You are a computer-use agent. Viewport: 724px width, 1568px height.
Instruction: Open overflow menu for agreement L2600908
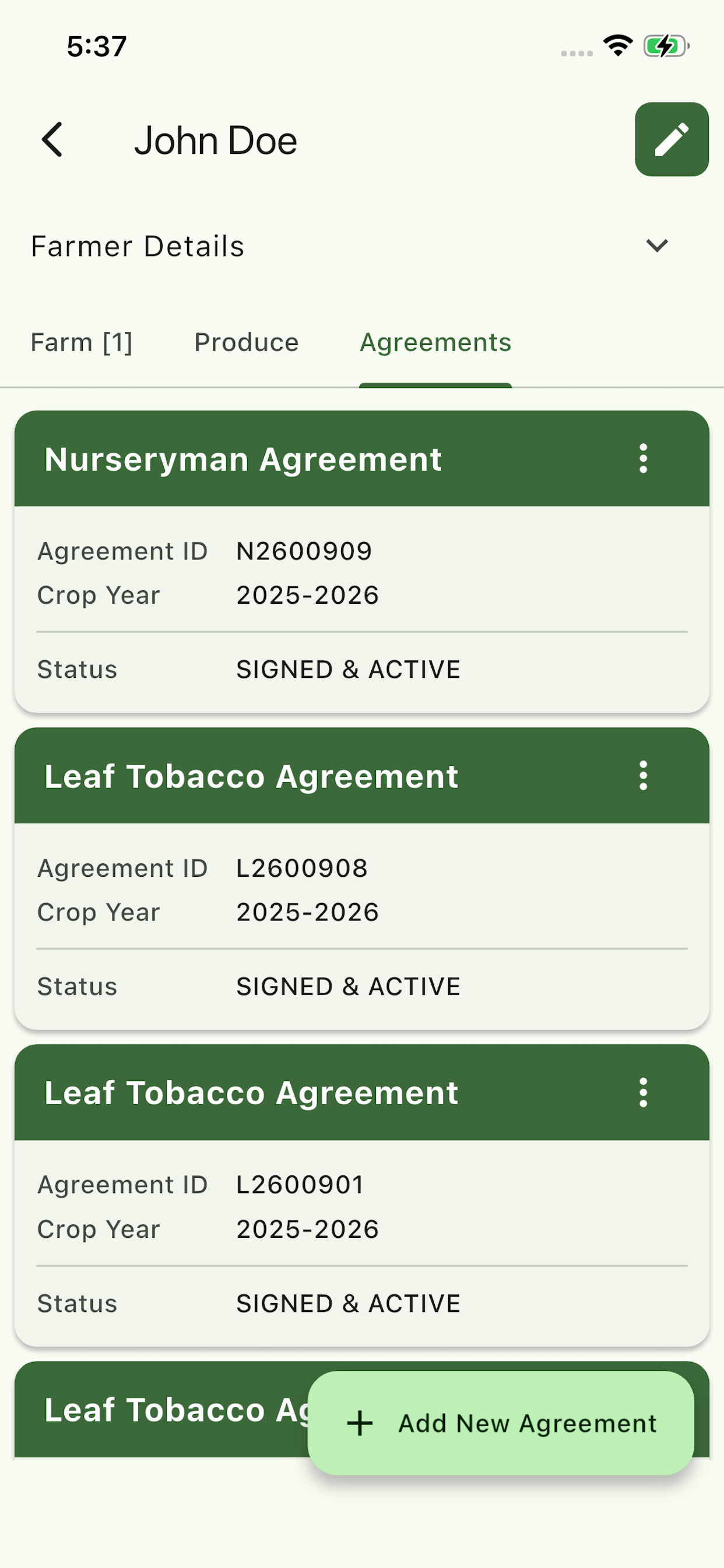[643, 775]
